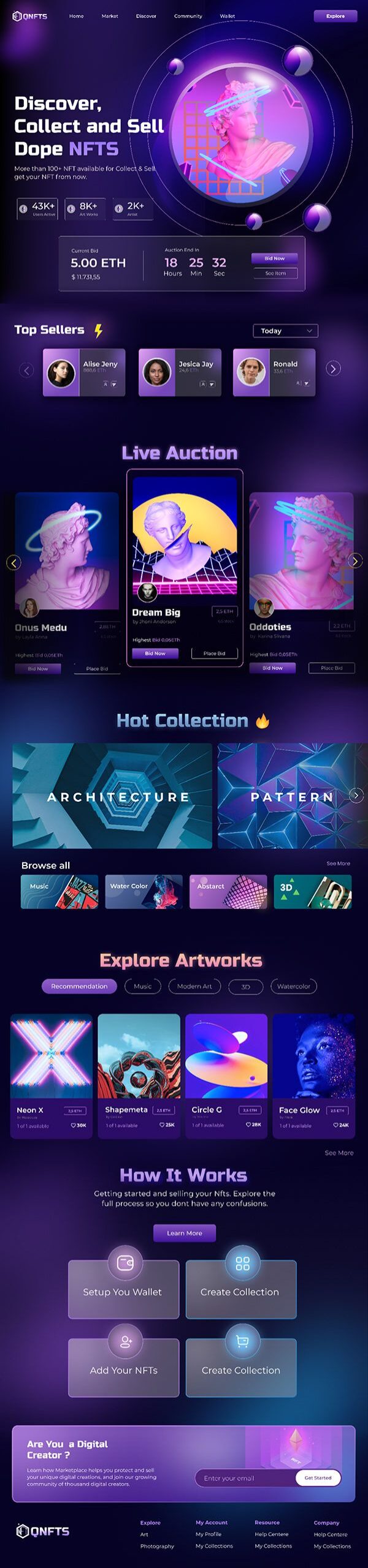Show next top sellers with right arrow
This screenshot has width=368, height=1568.
(x=333, y=369)
